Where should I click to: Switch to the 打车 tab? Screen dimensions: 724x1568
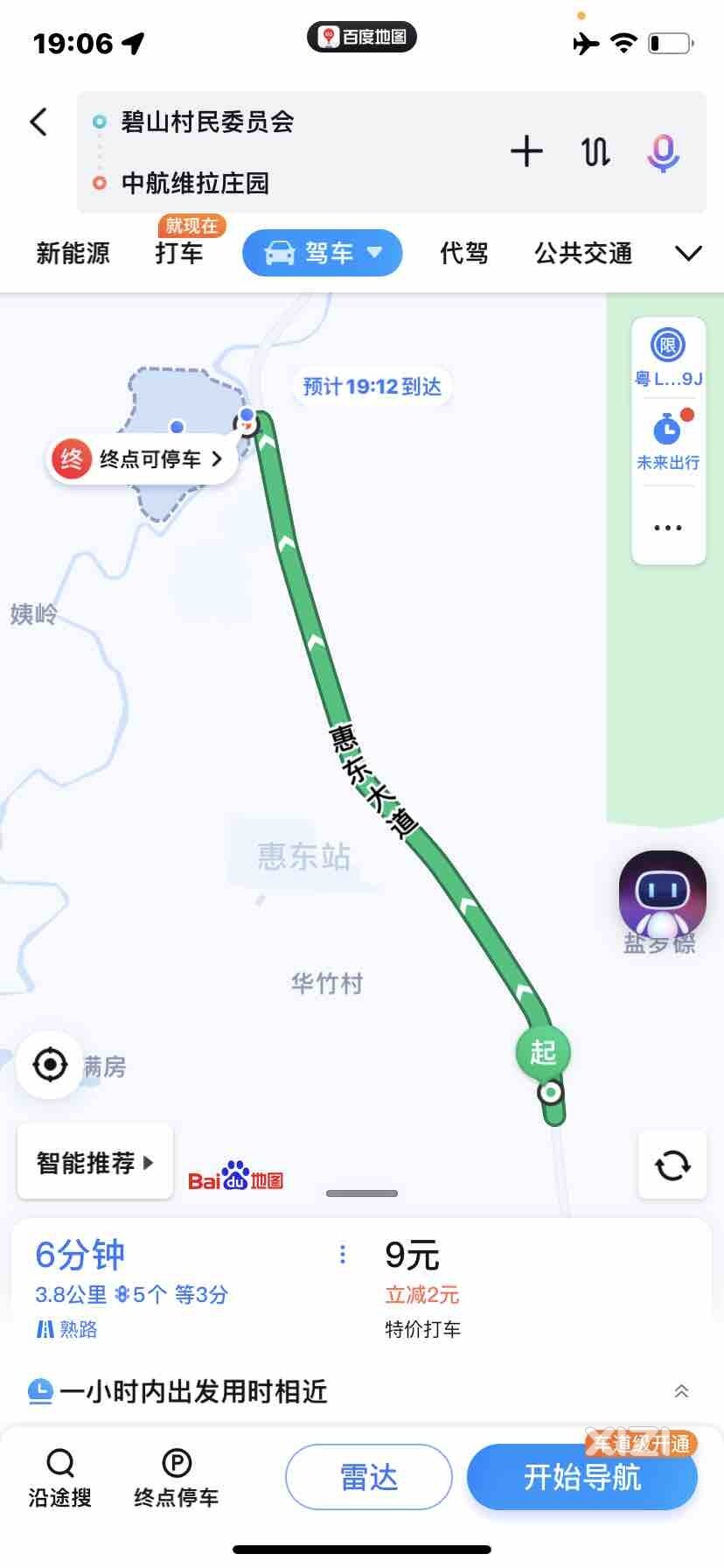click(x=179, y=252)
